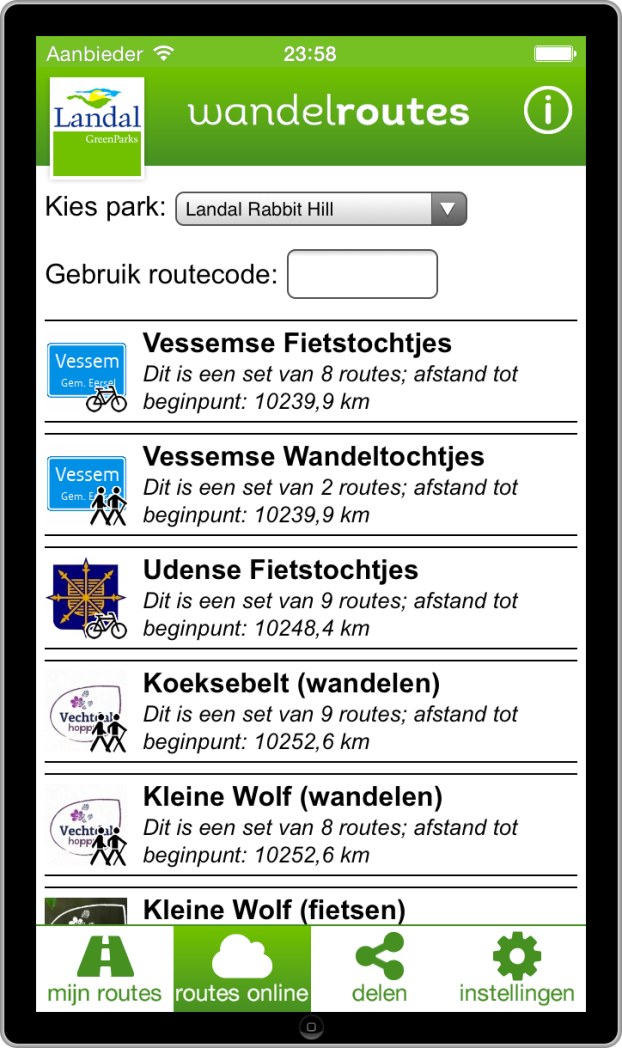Screen dimensions: 622x1048
Task: Open the instellingen tab
Action: (516, 968)
